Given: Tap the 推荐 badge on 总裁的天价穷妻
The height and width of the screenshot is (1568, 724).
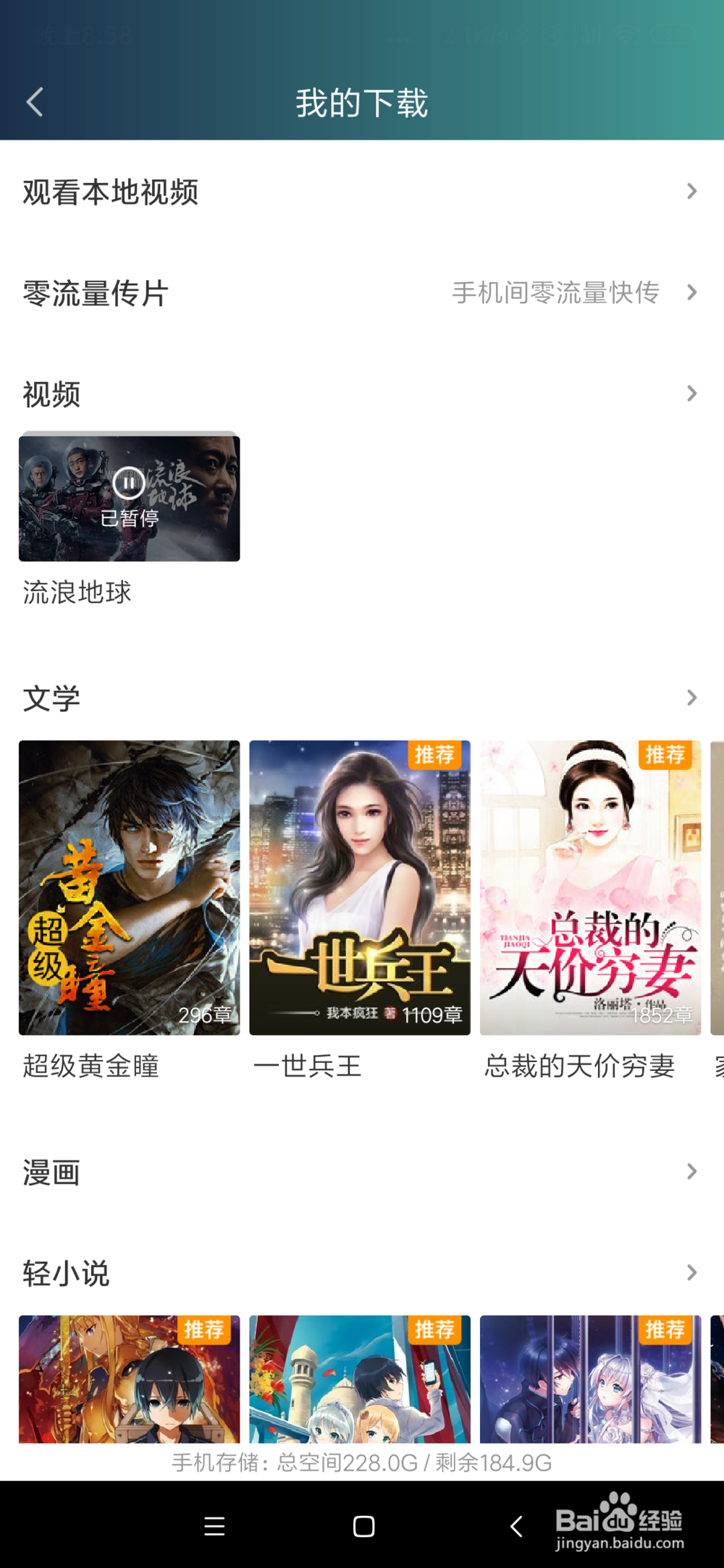Looking at the screenshot, I should pos(665,755).
